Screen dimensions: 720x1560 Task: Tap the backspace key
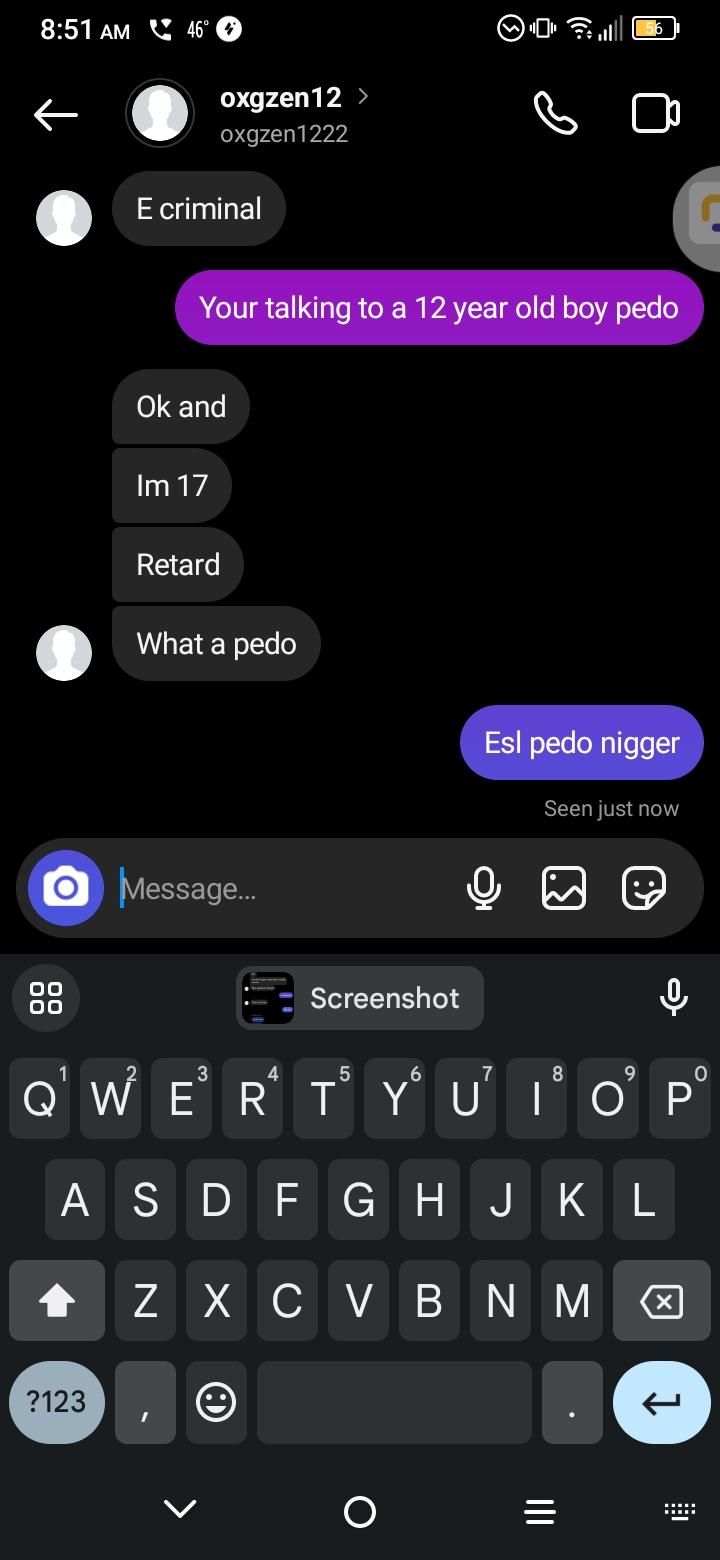(661, 1301)
